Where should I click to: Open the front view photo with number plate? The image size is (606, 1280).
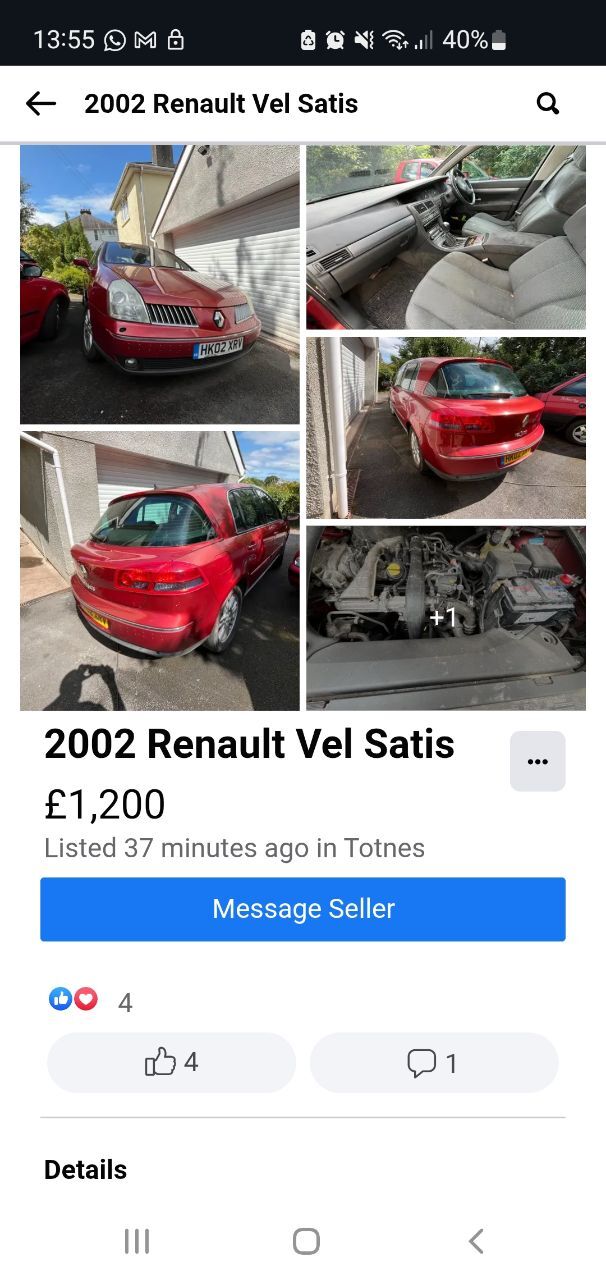click(x=160, y=285)
